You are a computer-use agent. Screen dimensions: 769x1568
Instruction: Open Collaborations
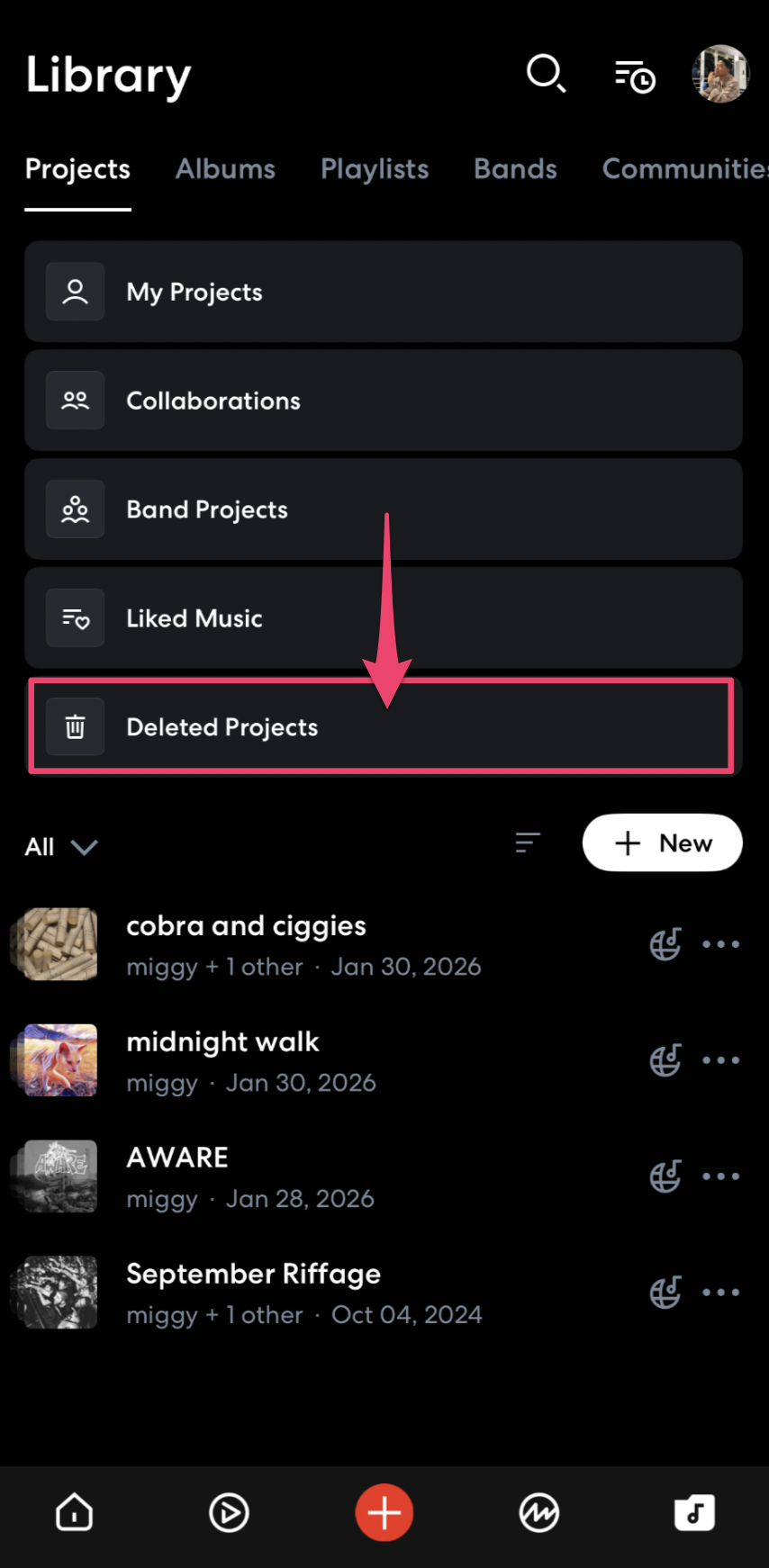tap(383, 401)
